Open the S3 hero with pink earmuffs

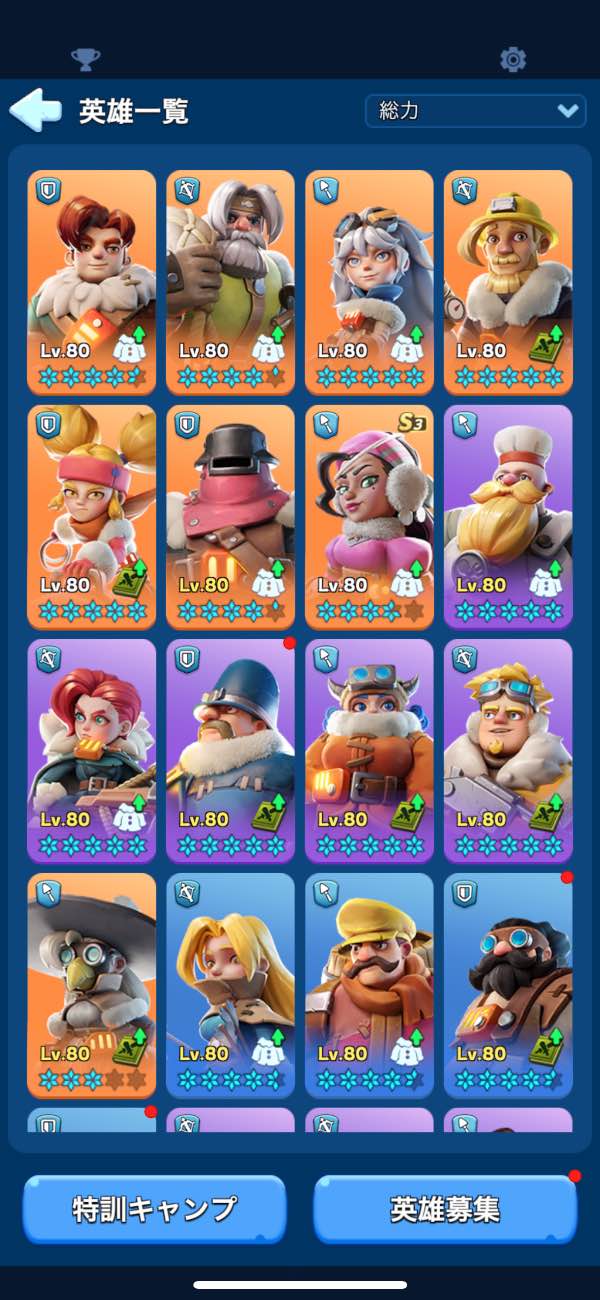[x=370, y=516]
